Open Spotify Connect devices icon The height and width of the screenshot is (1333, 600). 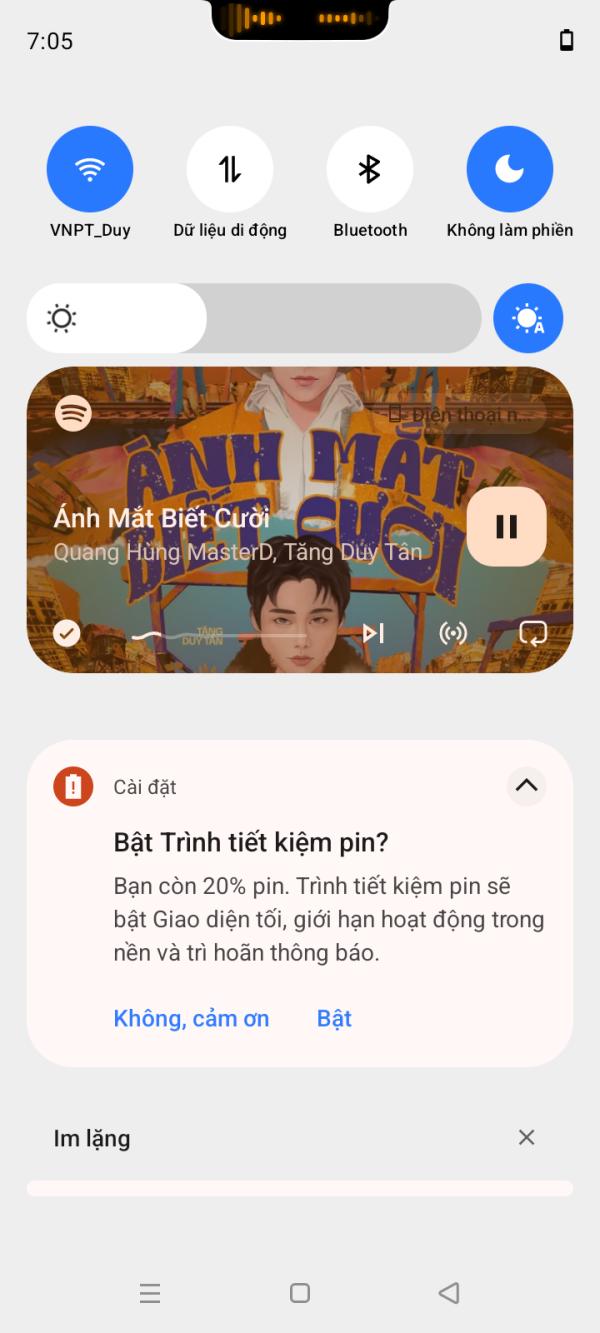click(x=453, y=633)
